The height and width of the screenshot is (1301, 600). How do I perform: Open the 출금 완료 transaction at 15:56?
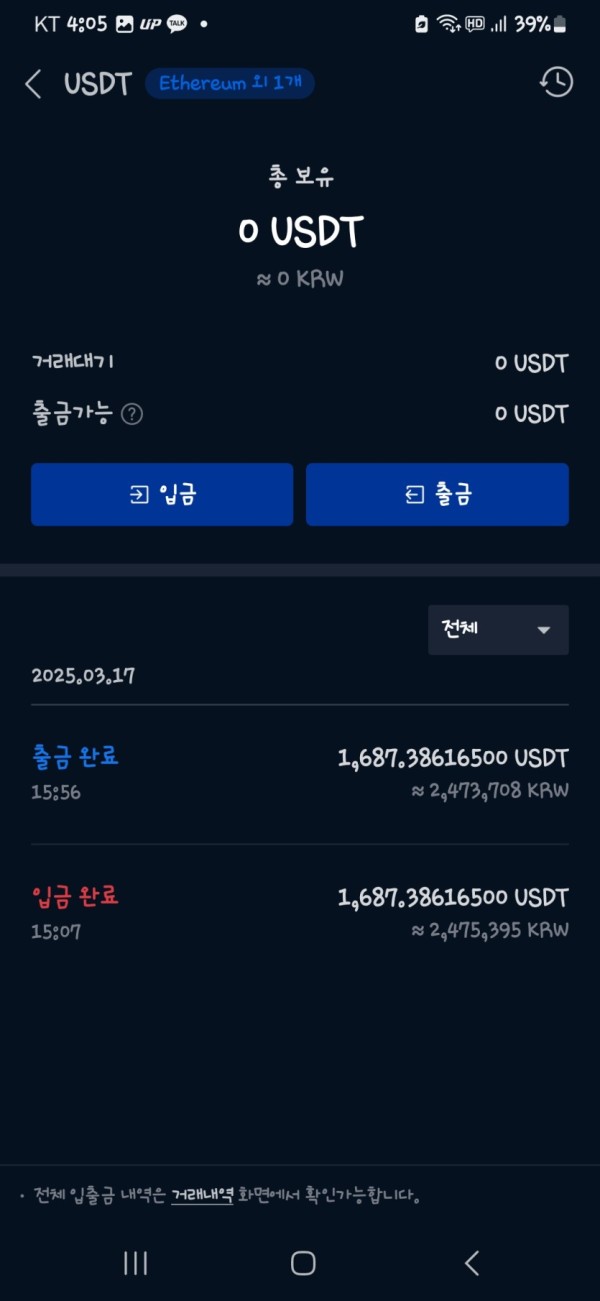[x=300, y=773]
